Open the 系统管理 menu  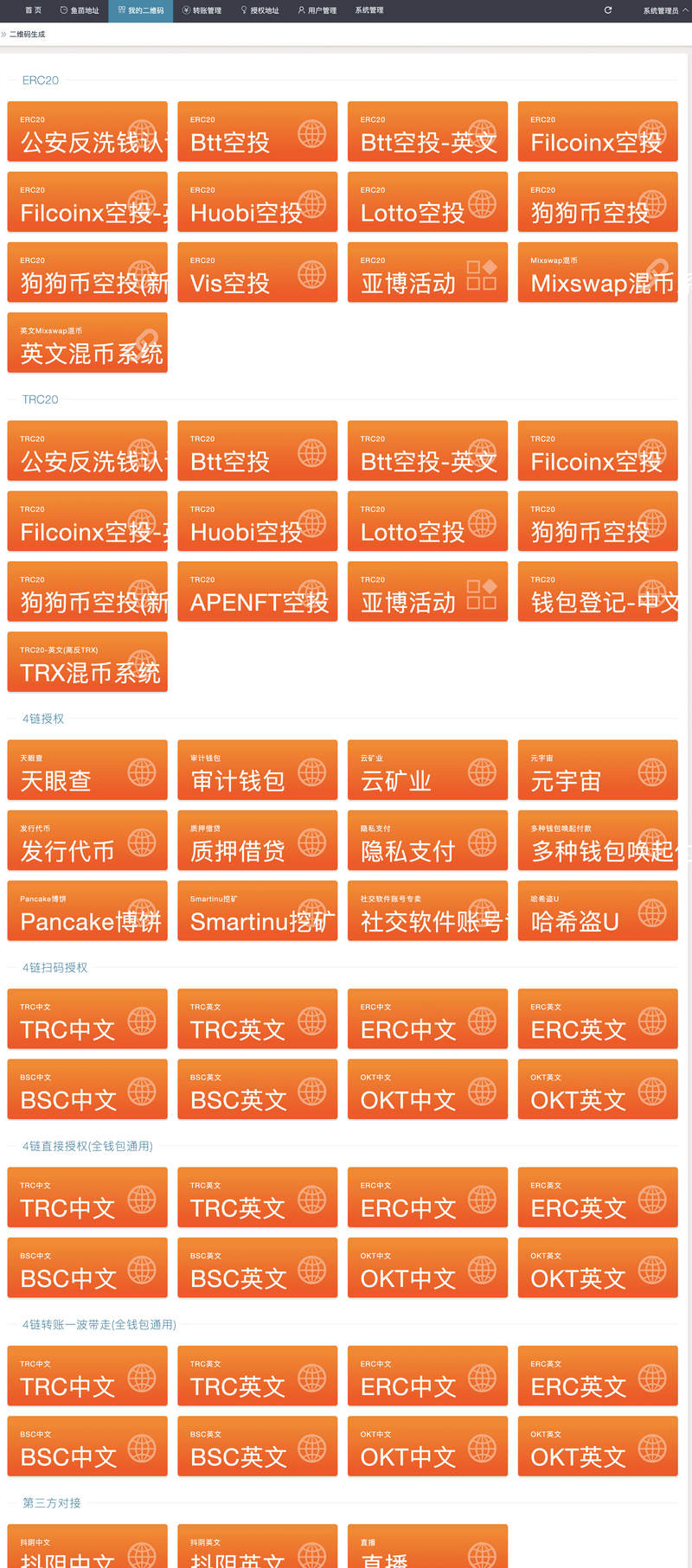369,10
